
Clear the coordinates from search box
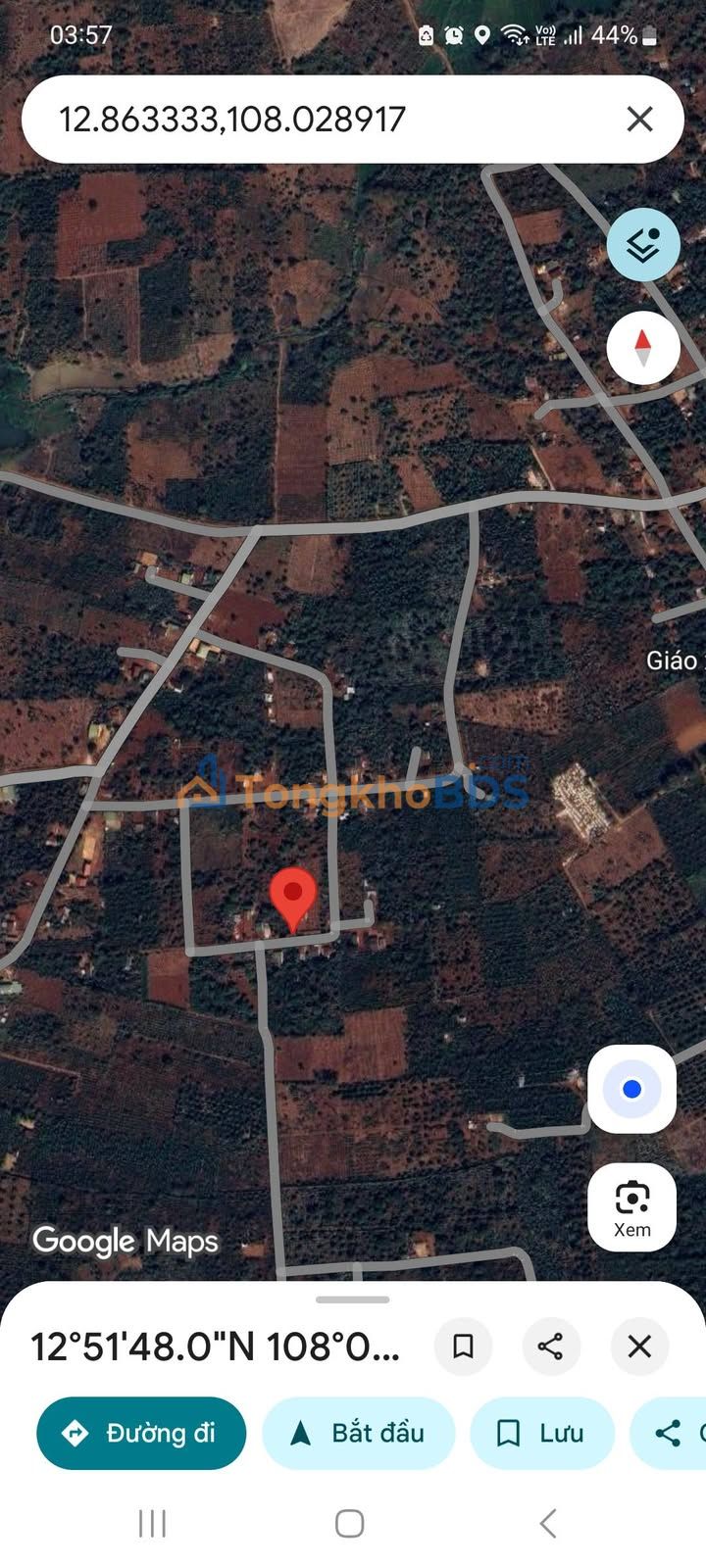coord(639,120)
